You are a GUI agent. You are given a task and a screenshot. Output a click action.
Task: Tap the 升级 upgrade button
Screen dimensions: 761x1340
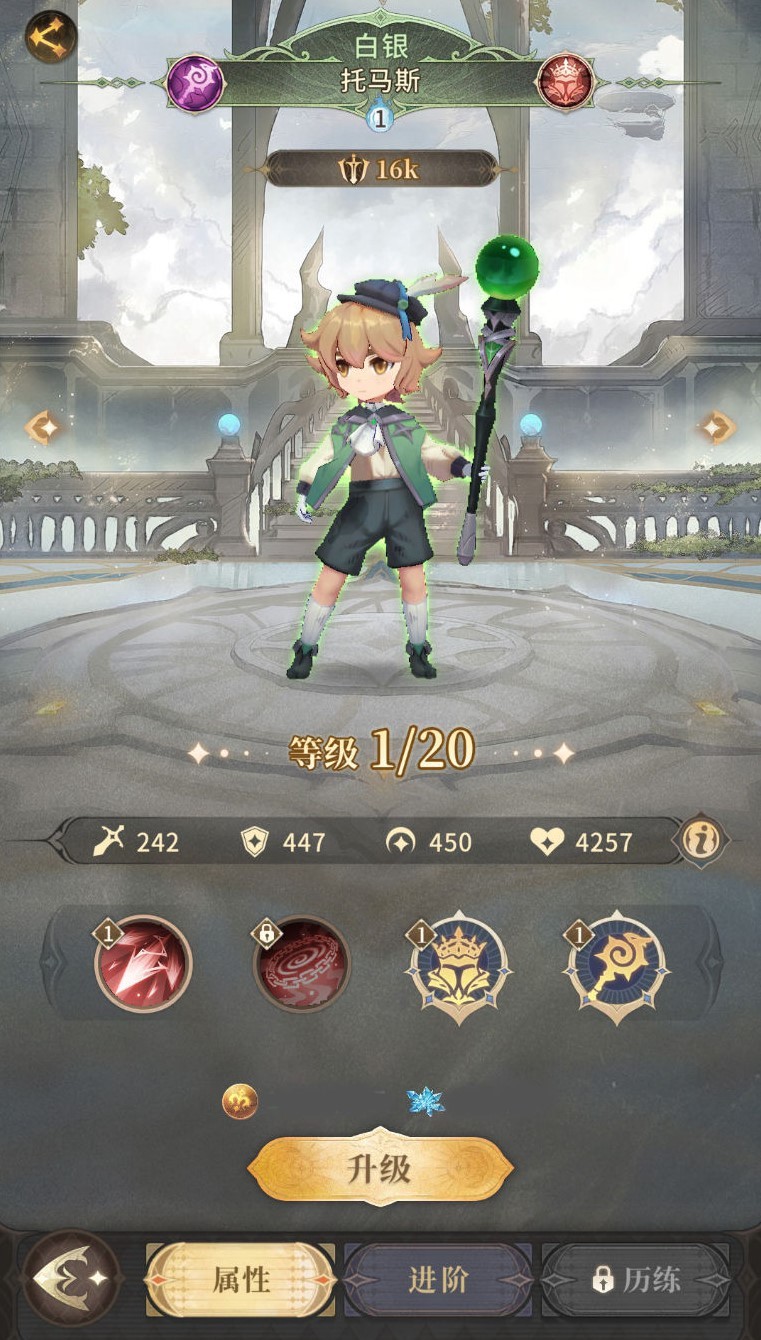pyautogui.click(x=380, y=1168)
